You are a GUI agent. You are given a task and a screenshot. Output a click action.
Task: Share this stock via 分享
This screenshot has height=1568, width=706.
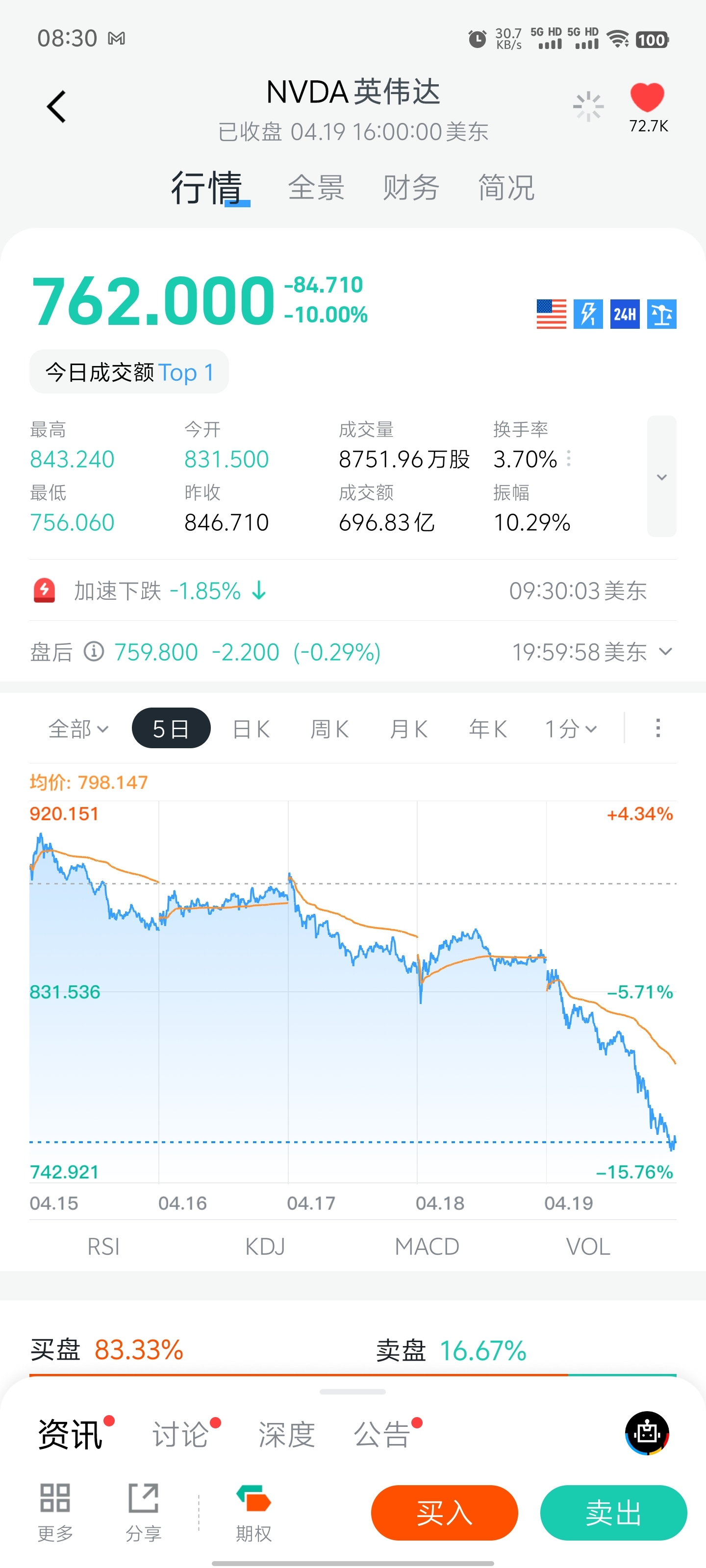coord(144,1512)
